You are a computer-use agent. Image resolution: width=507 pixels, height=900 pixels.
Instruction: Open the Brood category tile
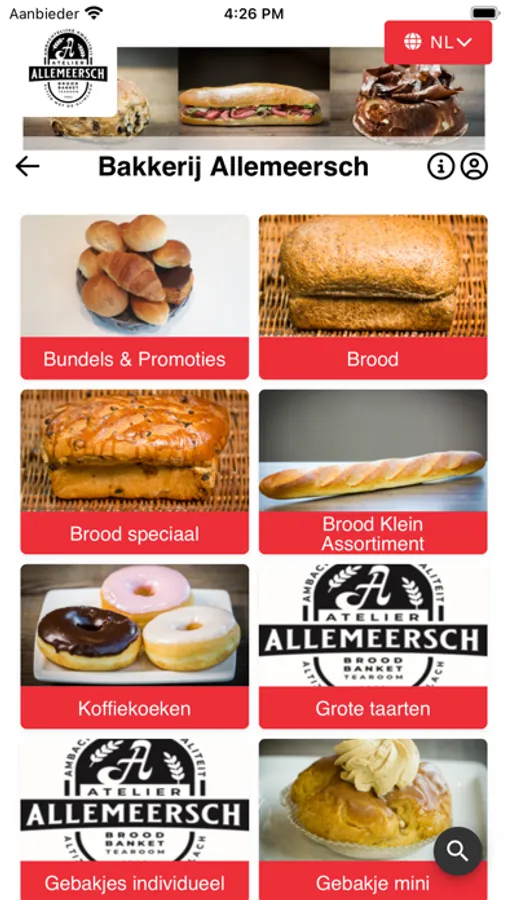pyautogui.click(x=373, y=297)
